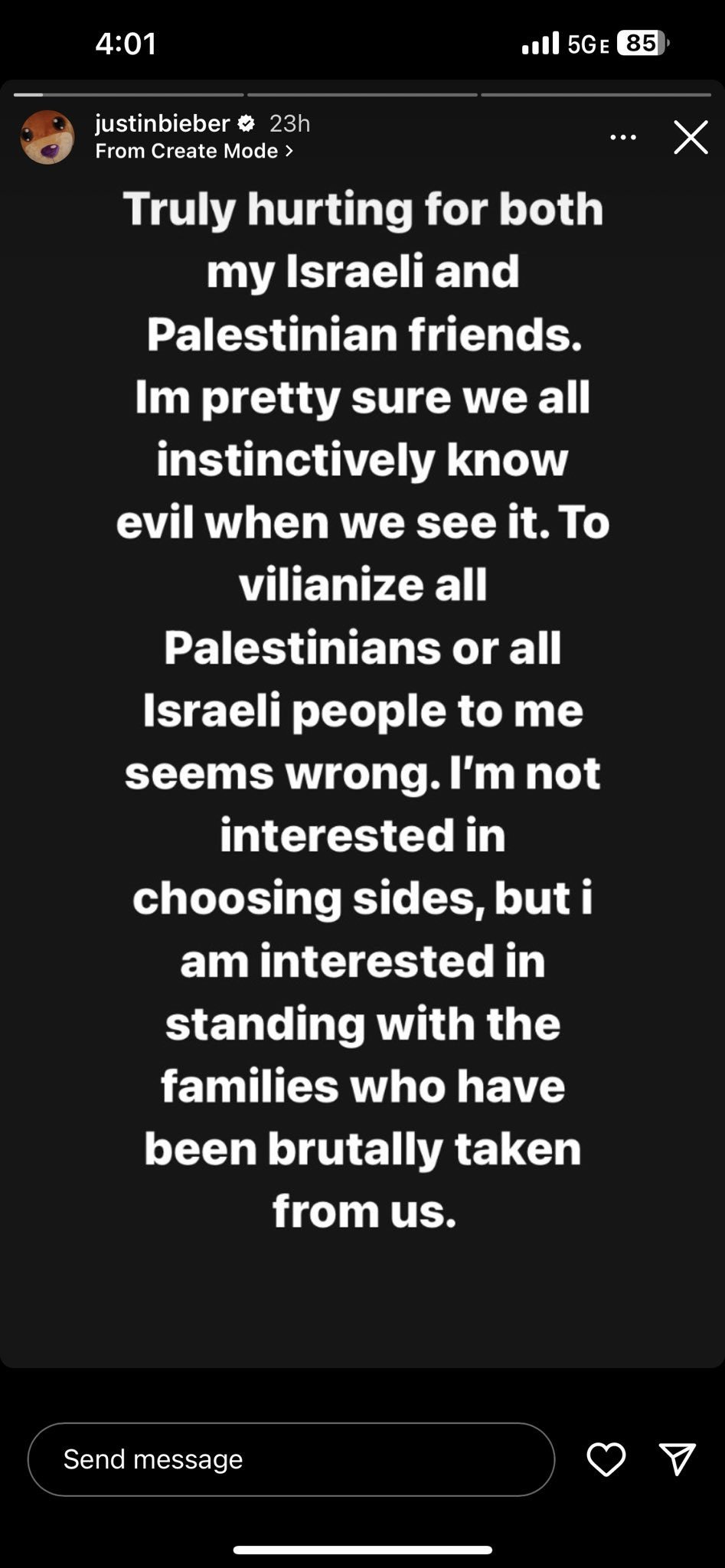Open the three-dot story options menu
This screenshot has width=725, height=1568.
tap(622, 138)
